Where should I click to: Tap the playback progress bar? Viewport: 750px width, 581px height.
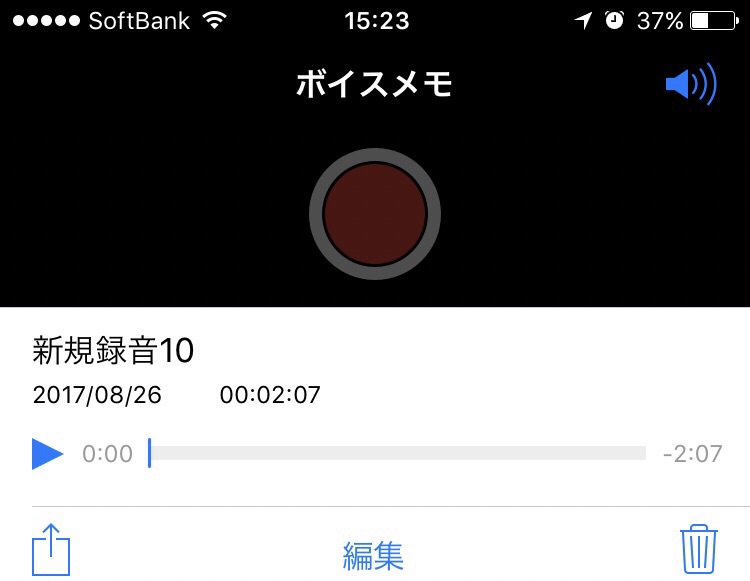tap(397, 454)
